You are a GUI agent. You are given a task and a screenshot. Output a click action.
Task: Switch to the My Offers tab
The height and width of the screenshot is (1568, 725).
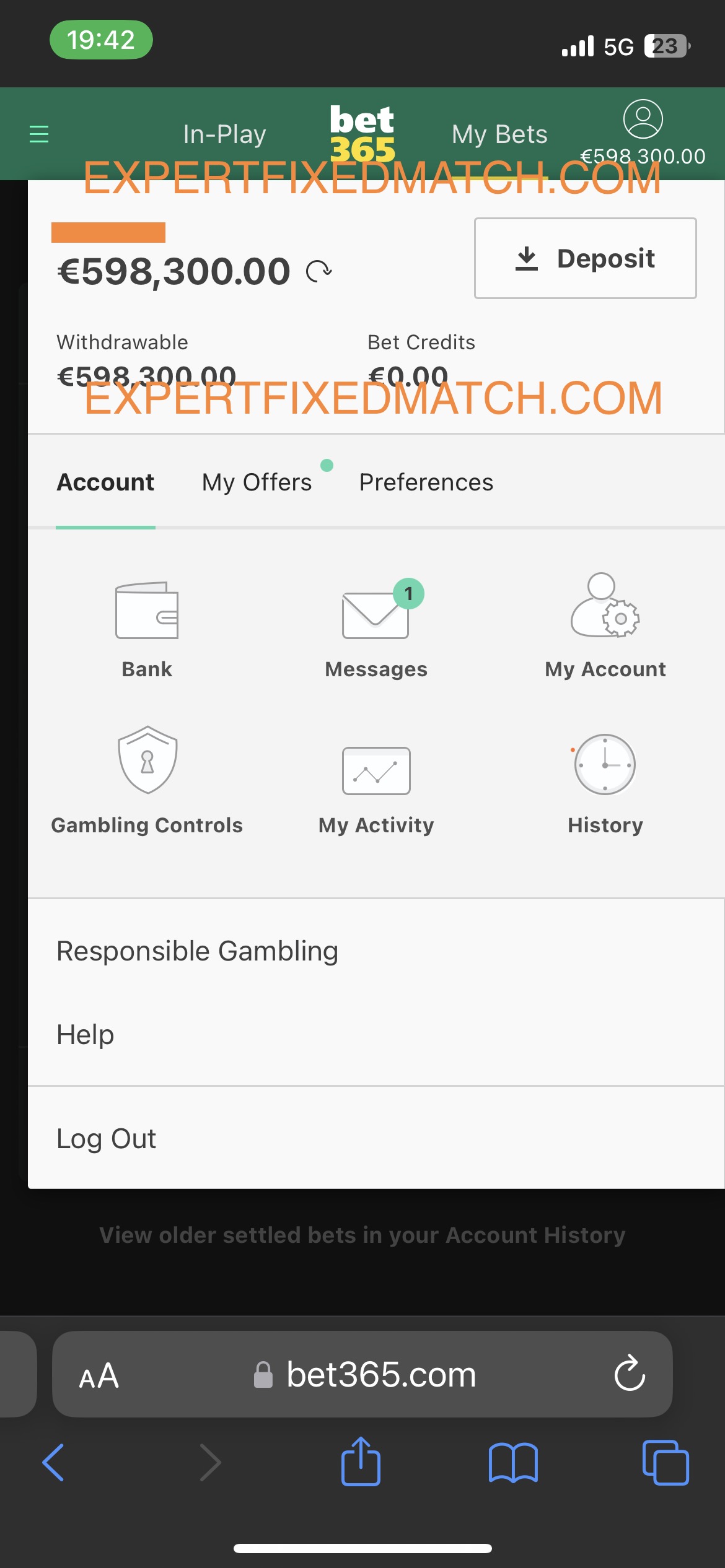257,482
